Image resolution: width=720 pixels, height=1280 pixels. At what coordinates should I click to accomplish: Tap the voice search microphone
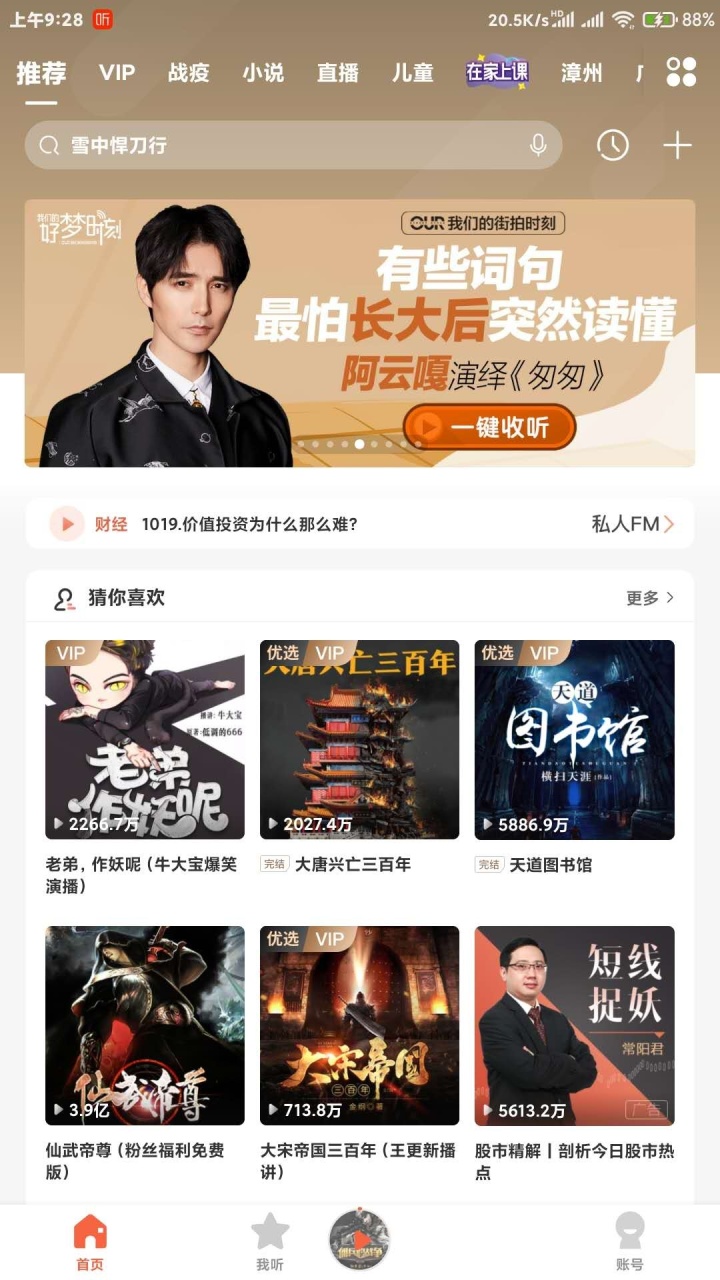pyautogui.click(x=538, y=146)
